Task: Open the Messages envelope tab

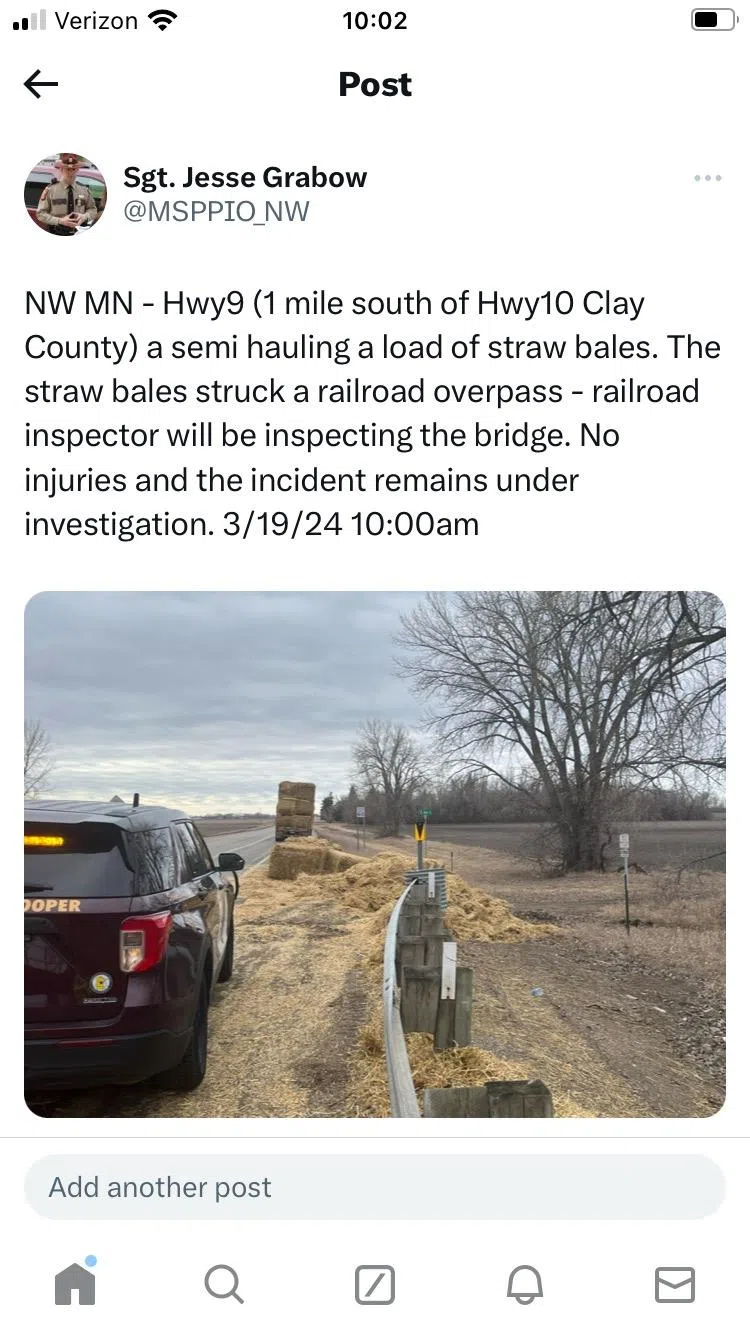Action: [675, 1284]
